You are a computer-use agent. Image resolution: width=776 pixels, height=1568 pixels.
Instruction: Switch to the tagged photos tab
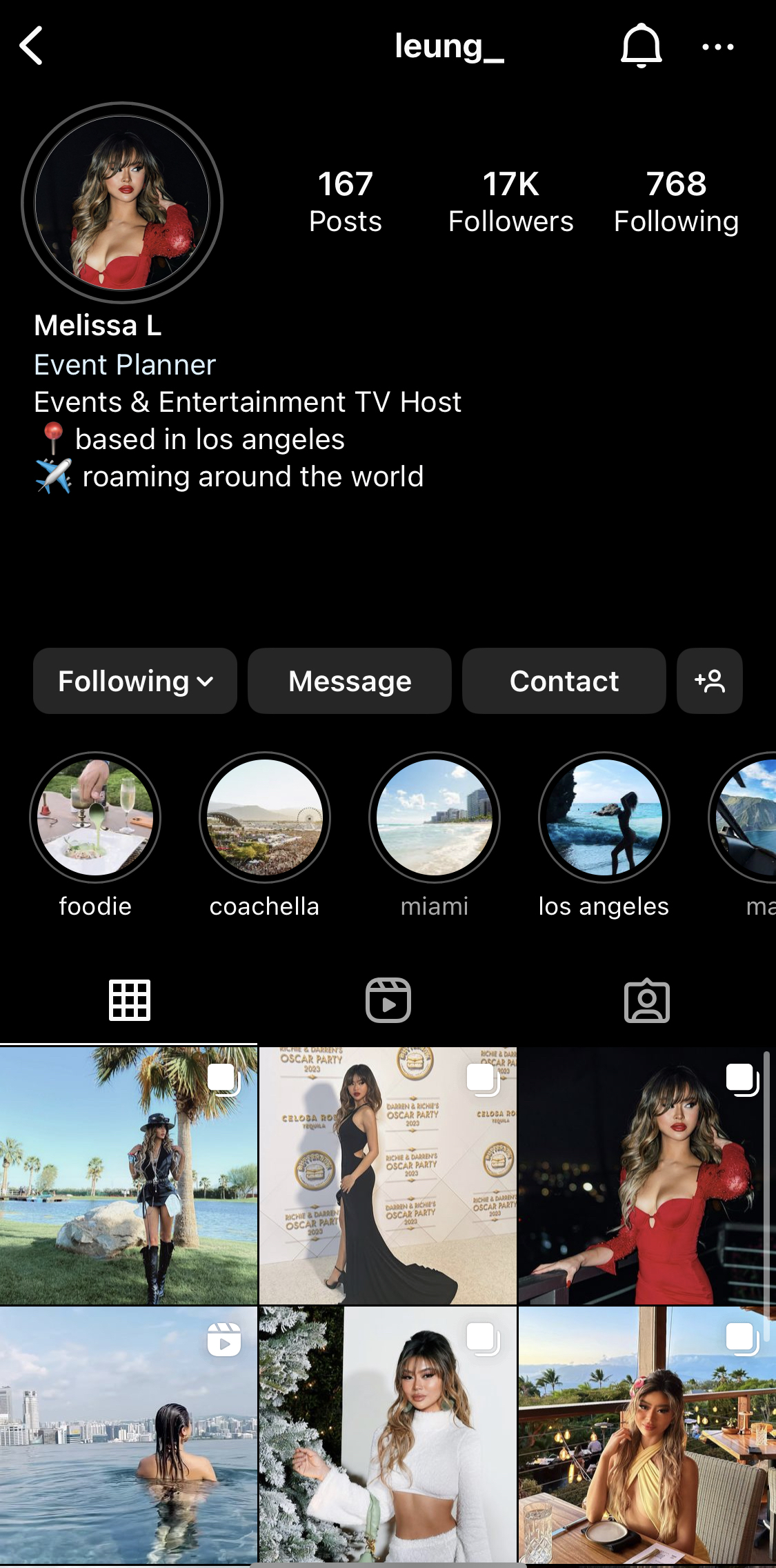[647, 1000]
